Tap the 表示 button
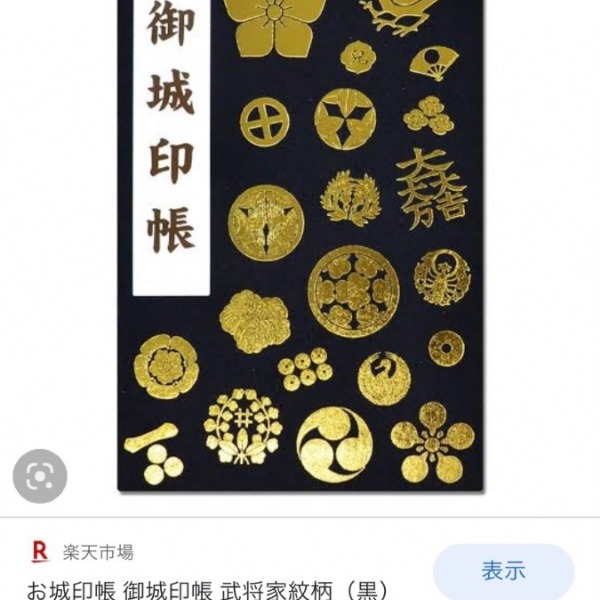This screenshot has height=600, width=600. pos(503,572)
